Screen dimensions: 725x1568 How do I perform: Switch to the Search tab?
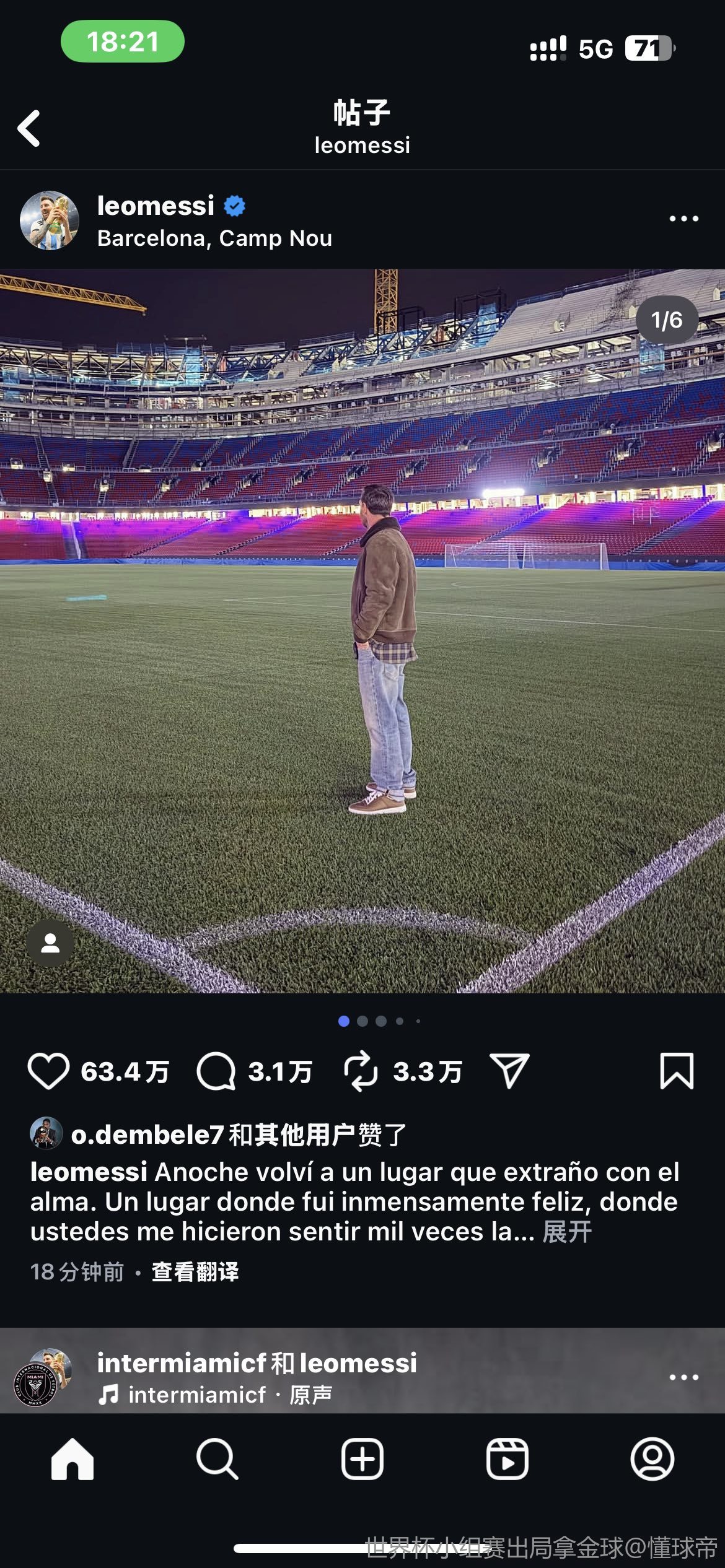tap(217, 1460)
